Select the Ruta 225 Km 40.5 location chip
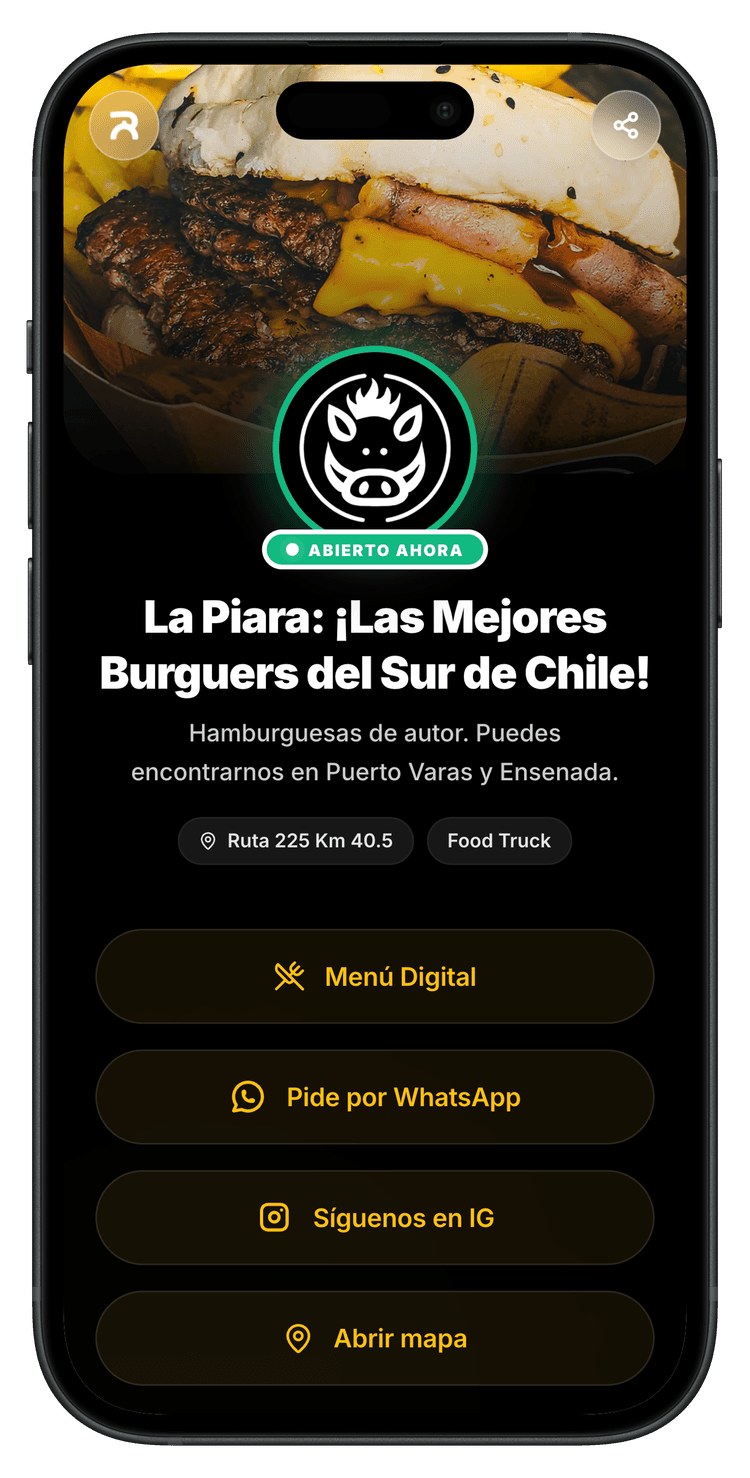Screen dimensions: 750x1478 click(296, 841)
